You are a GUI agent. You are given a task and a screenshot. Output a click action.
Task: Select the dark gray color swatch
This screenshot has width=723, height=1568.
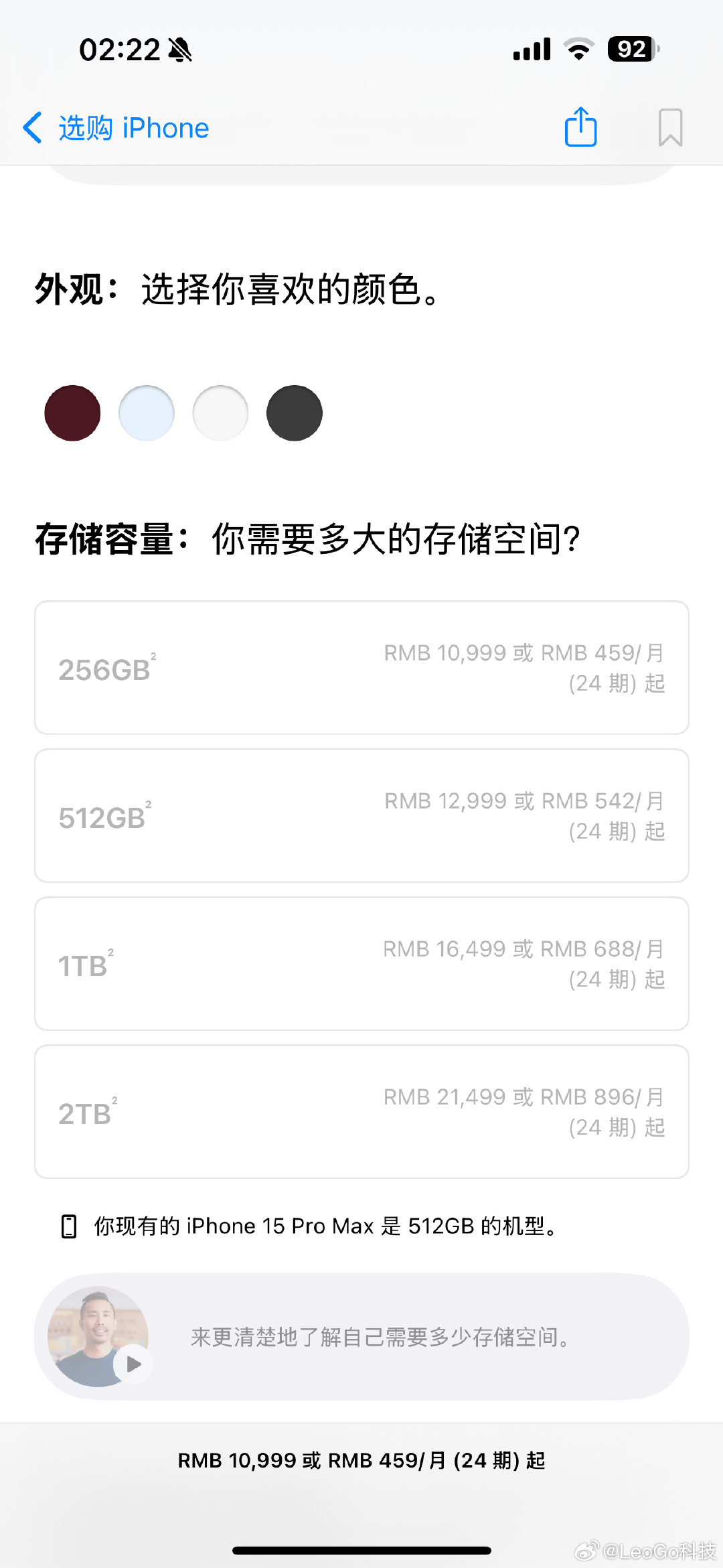click(x=295, y=413)
